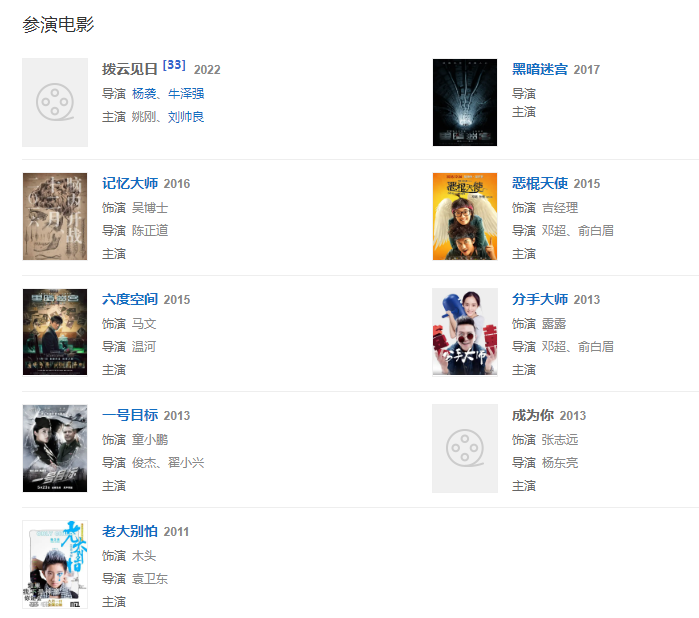Open the 恶棍天使 movie link
The image size is (699, 618).
(x=540, y=183)
